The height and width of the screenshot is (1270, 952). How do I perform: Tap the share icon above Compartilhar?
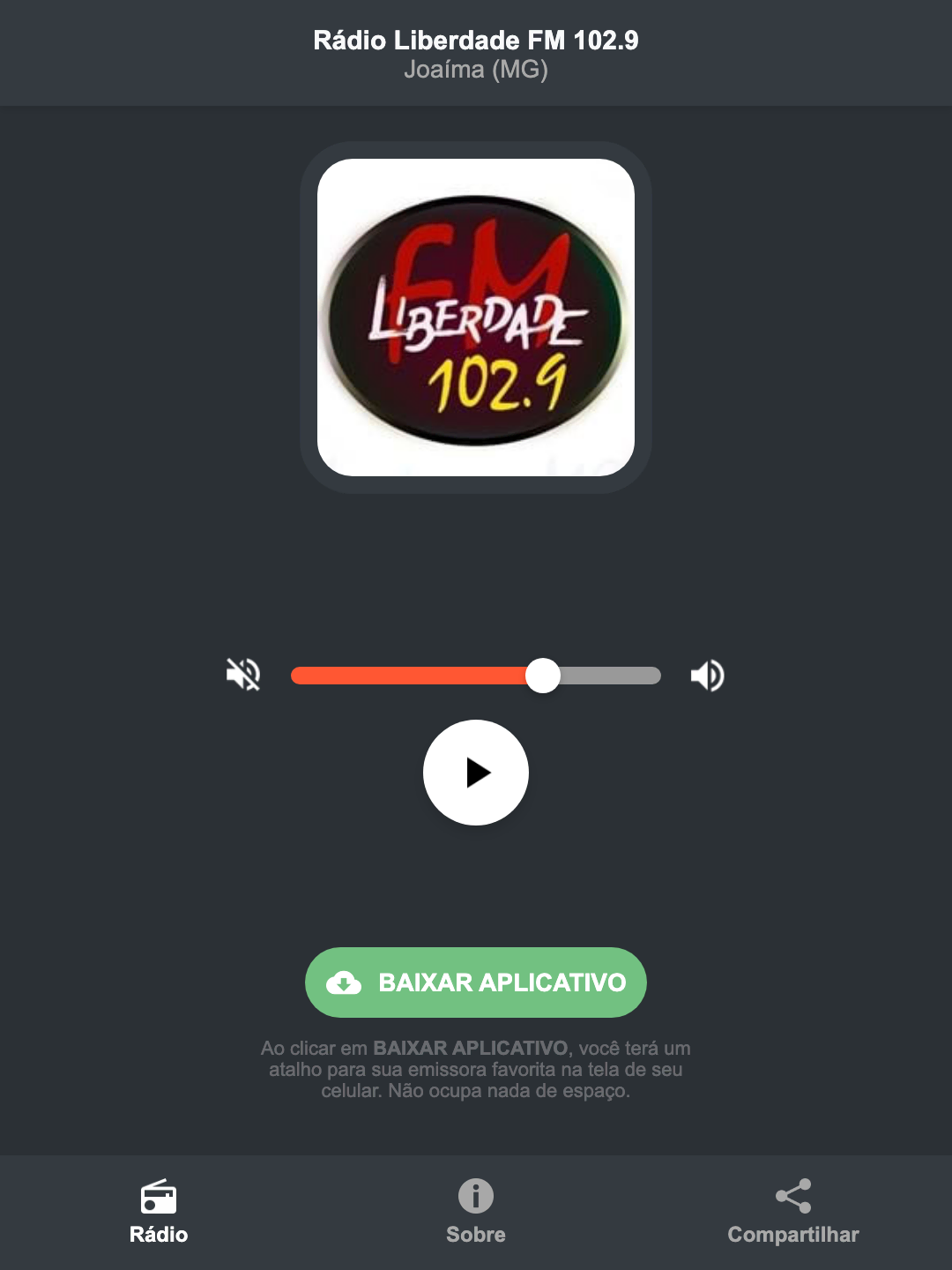(x=792, y=1195)
